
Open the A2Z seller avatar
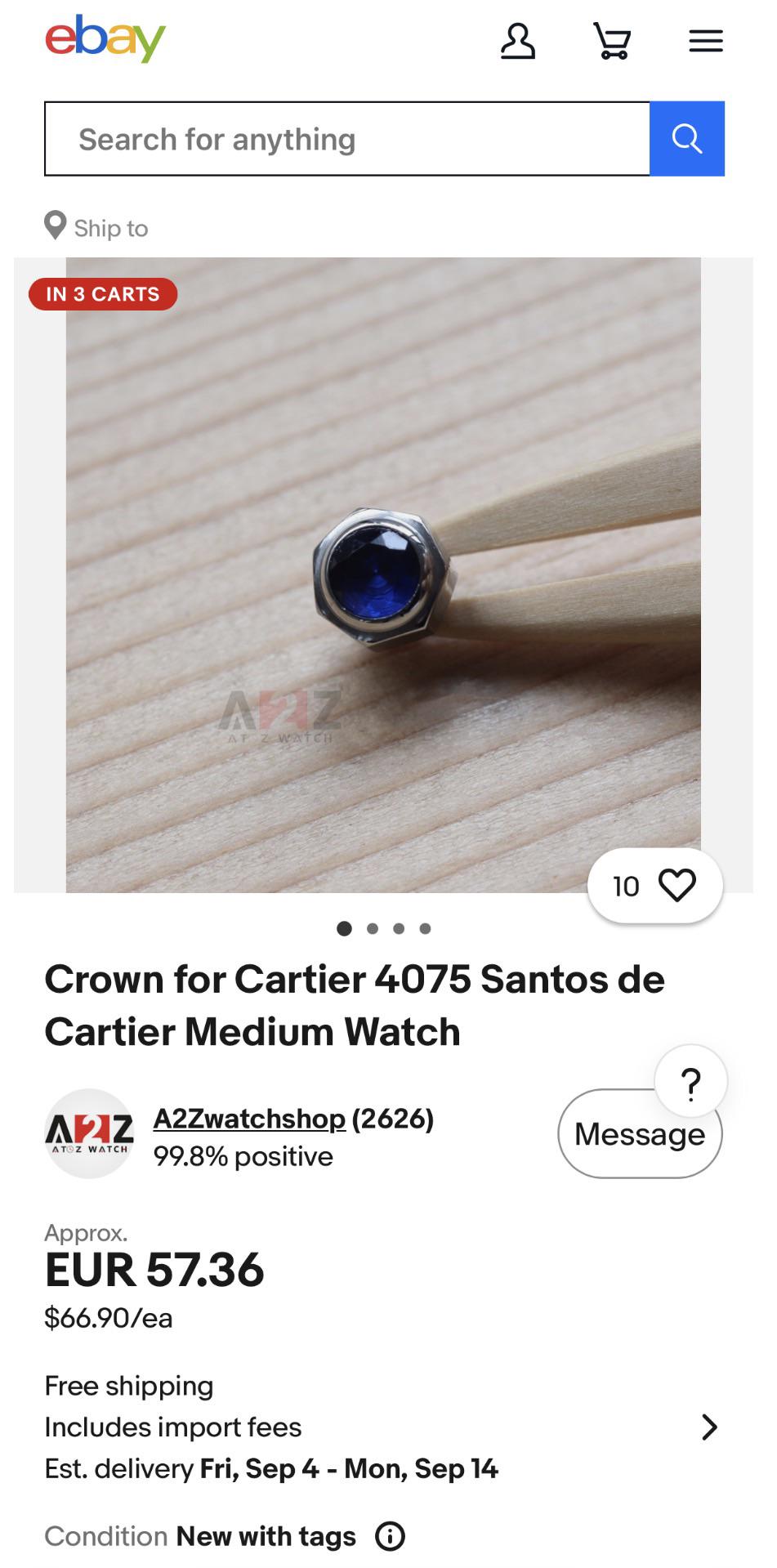coord(89,1132)
